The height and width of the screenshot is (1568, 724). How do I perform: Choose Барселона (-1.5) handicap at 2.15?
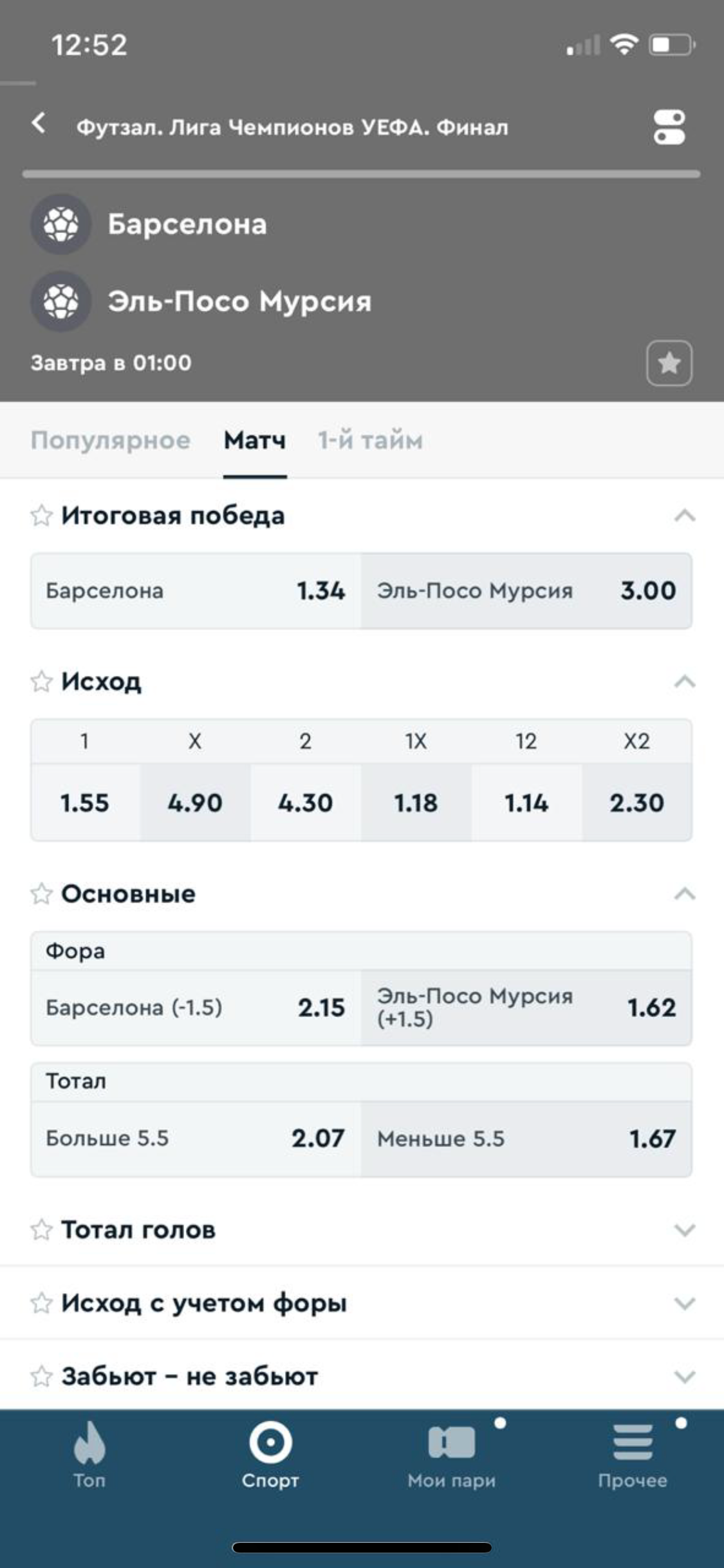pyautogui.click(x=196, y=1007)
